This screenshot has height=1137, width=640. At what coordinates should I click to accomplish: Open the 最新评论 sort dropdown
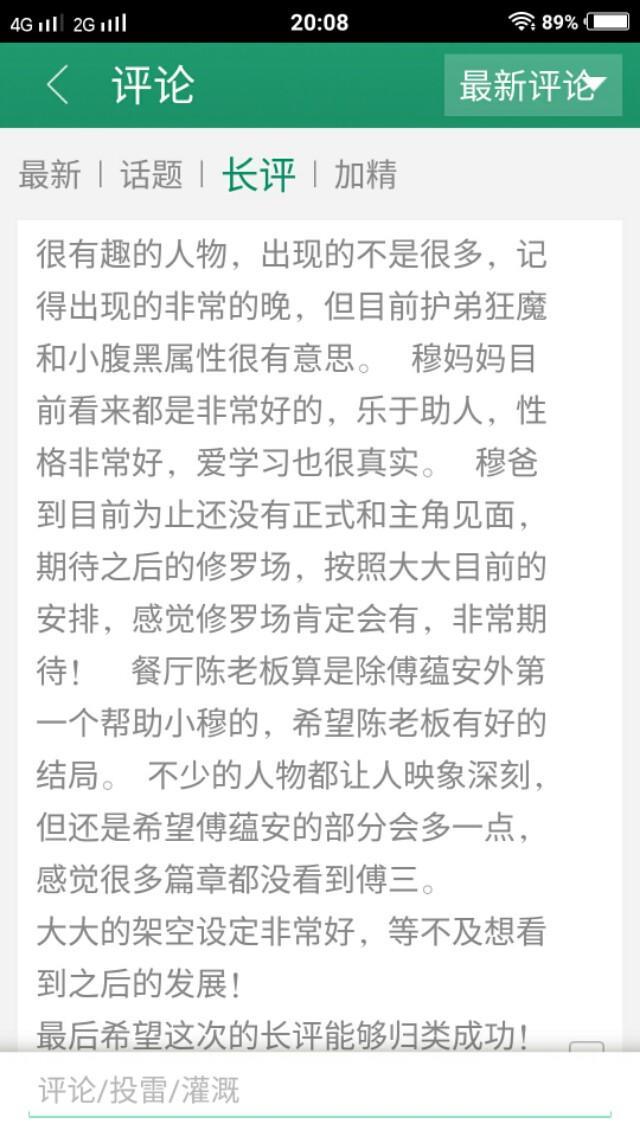coord(533,85)
